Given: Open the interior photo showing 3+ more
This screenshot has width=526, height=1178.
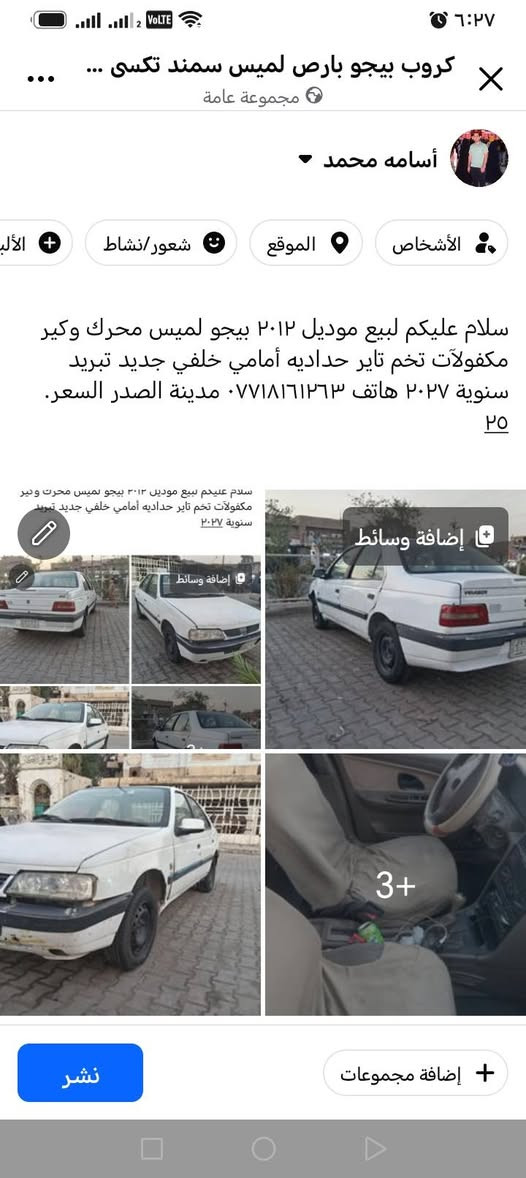Looking at the screenshot, I should click(x=395, y=885).
